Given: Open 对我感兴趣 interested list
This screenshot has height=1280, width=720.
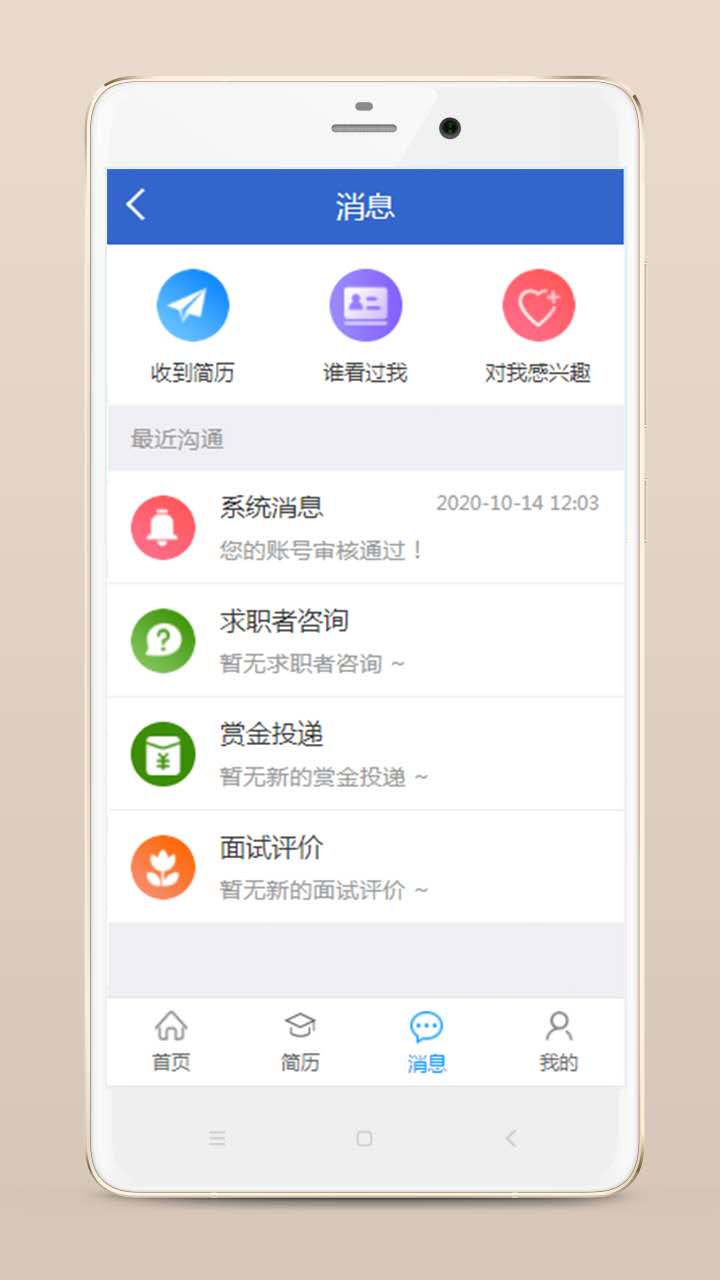Looking at the screenshot, I should (x=538, y=326).
